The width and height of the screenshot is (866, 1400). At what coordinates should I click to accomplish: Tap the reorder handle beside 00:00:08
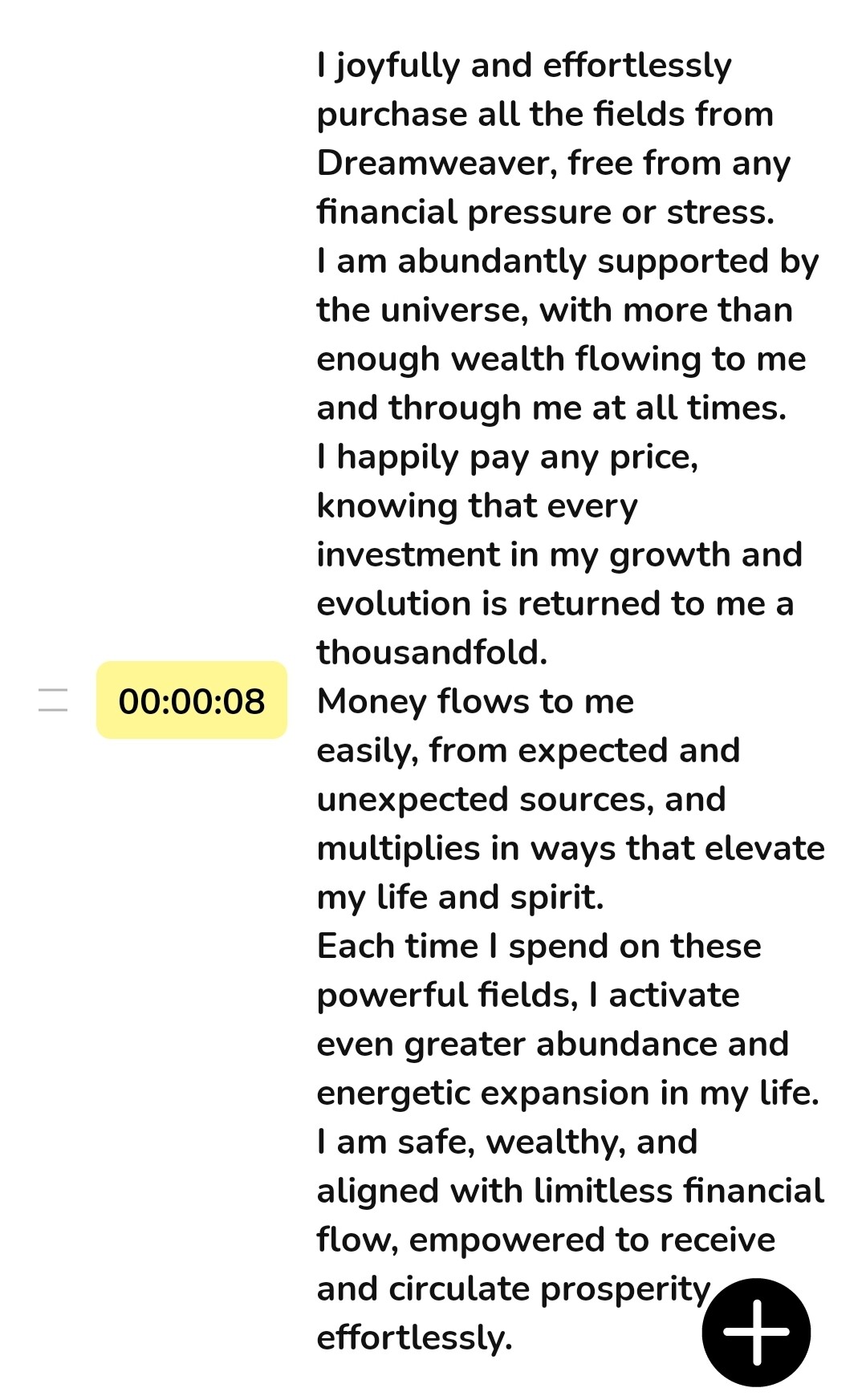pyautogui.click(x=53, y=700)
